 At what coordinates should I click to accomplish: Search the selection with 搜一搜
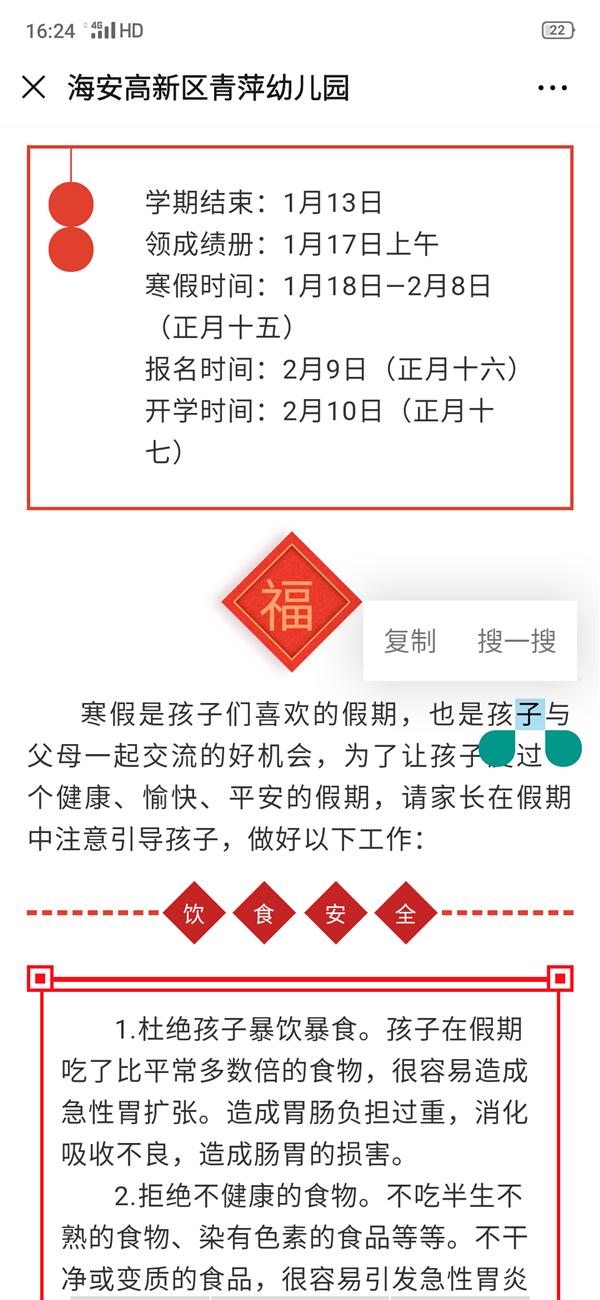point(516,641)
